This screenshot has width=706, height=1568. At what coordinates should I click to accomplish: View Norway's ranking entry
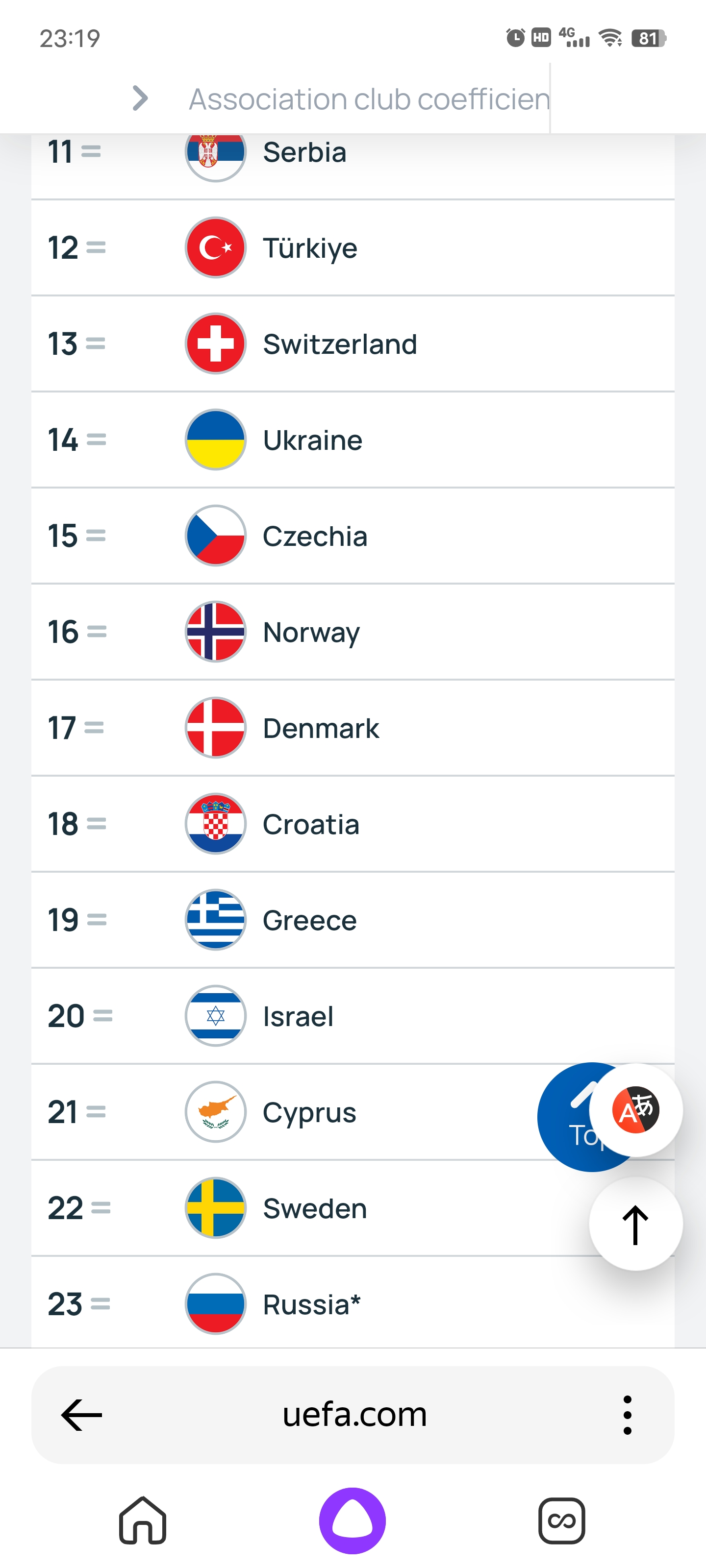coord(353,632)
